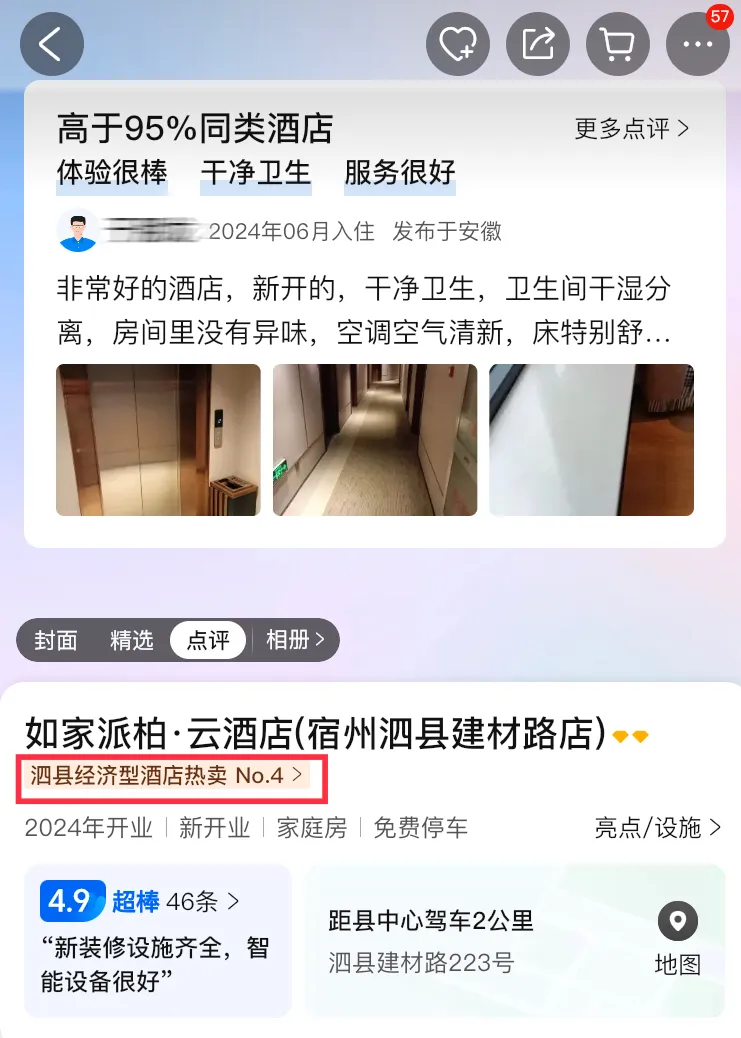Open the share icon in the top bar
The width and height of the screenshot is (741, 1038).
coord(537,44)
